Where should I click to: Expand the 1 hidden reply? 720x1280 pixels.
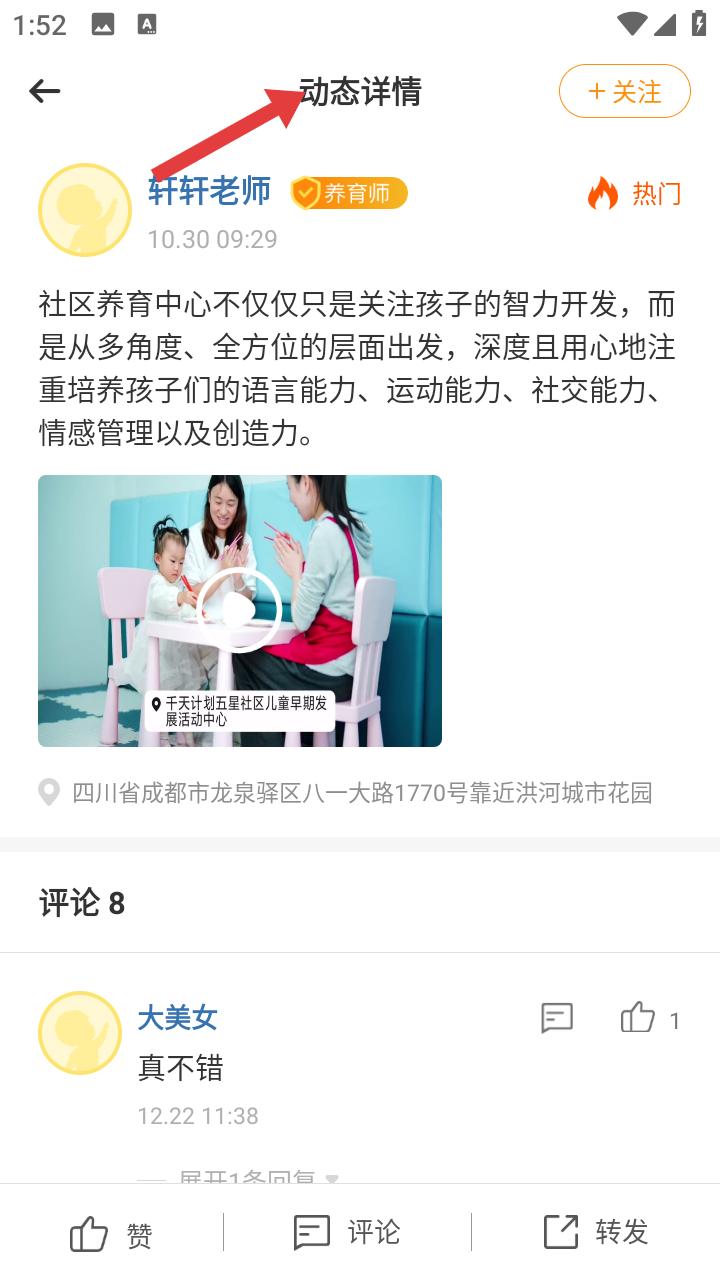coord(255,1178)
